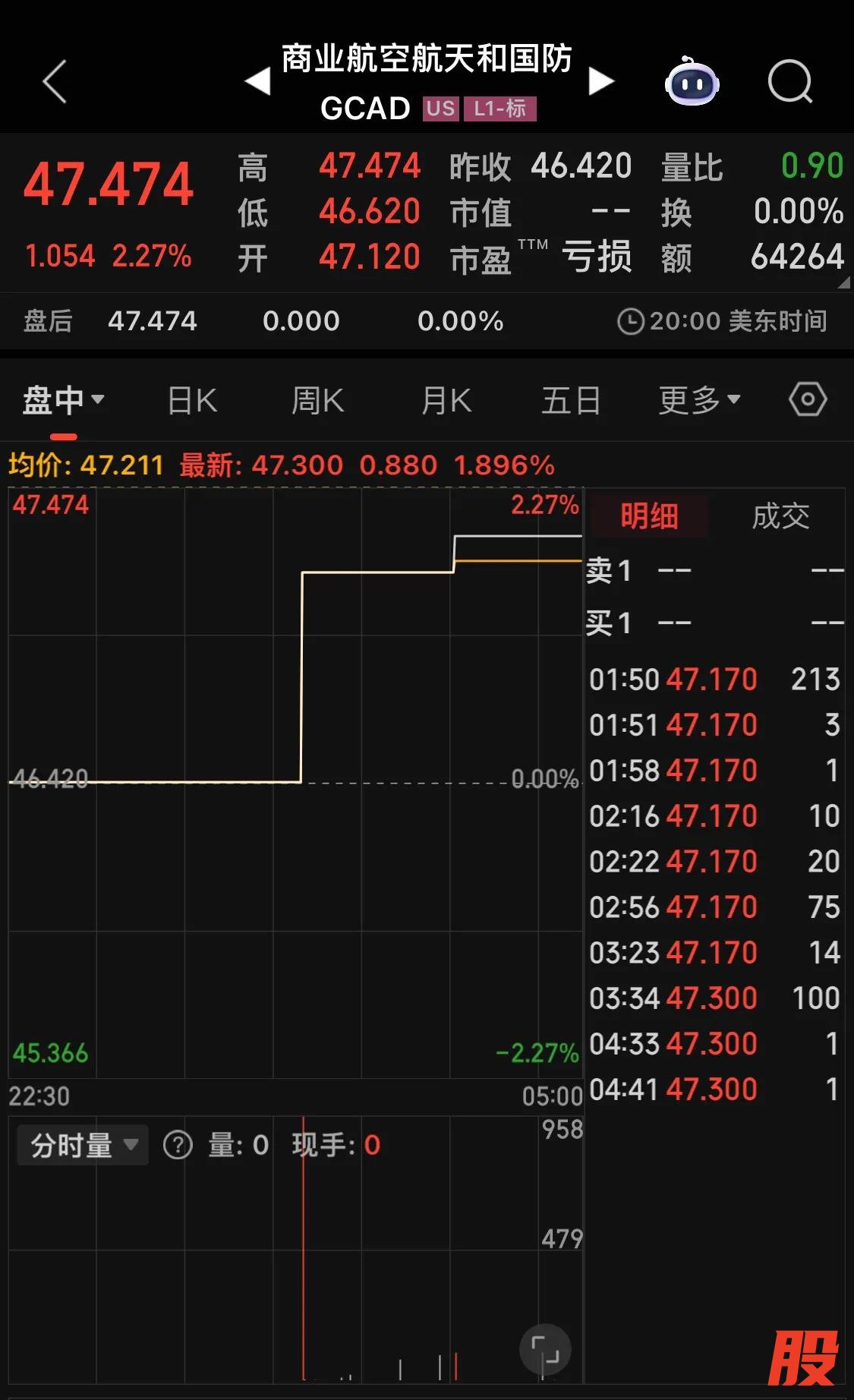Switch to the next stock with right arrow
Screen dimensions: 854x1400
601,81
